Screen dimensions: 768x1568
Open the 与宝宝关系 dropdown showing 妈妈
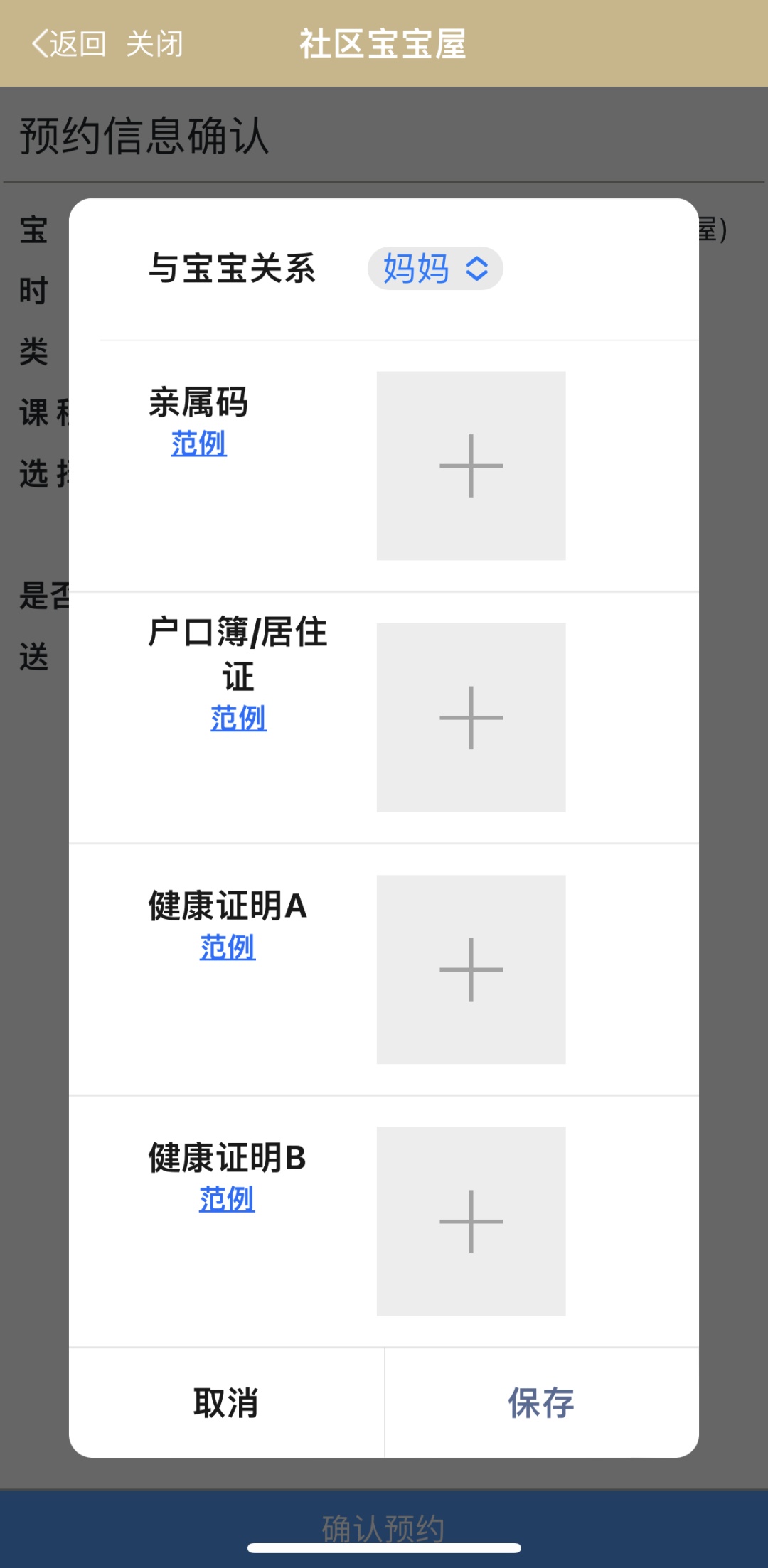(435, 269)
